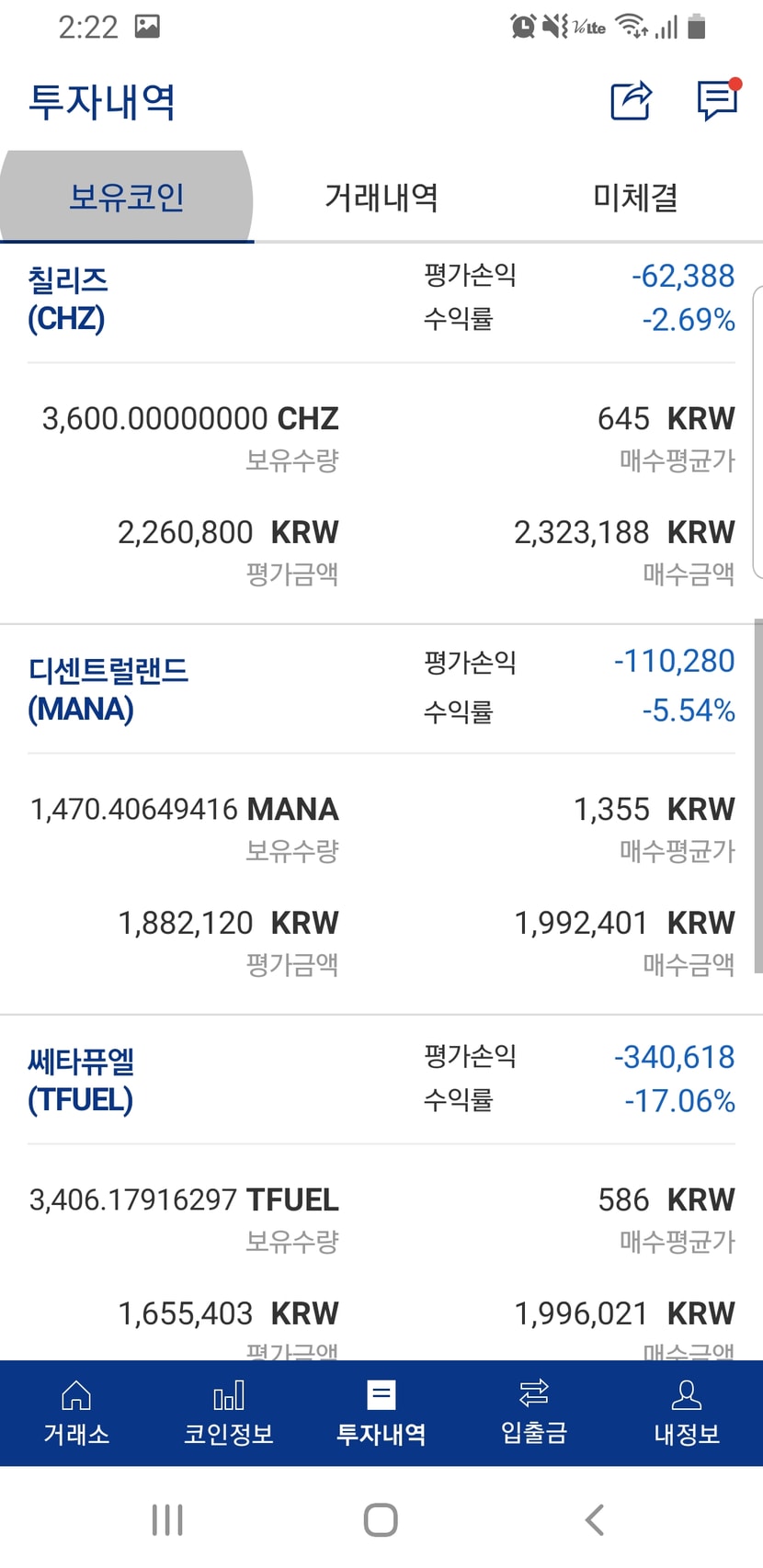Tap the system back button
Viewport: 763px width, 1568px height.
[595, 1520]
